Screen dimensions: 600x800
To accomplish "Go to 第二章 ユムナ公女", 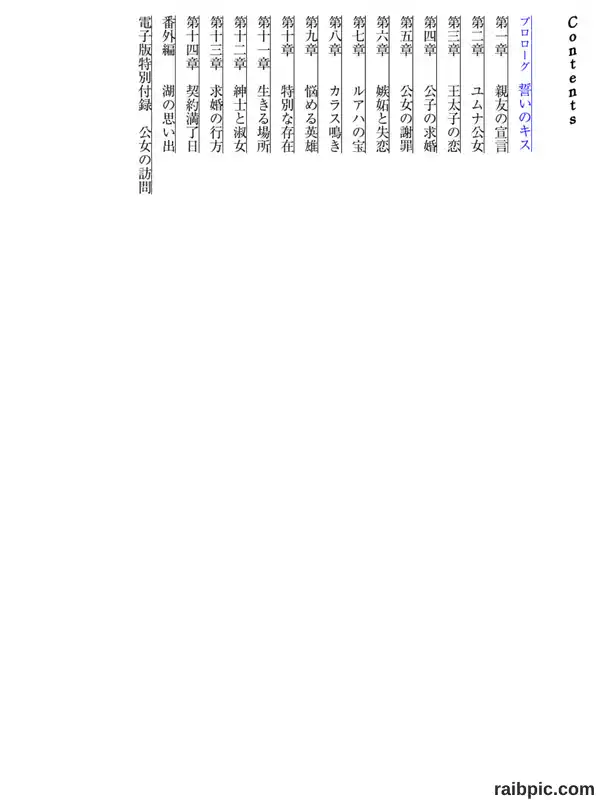I will pos(478,84).
